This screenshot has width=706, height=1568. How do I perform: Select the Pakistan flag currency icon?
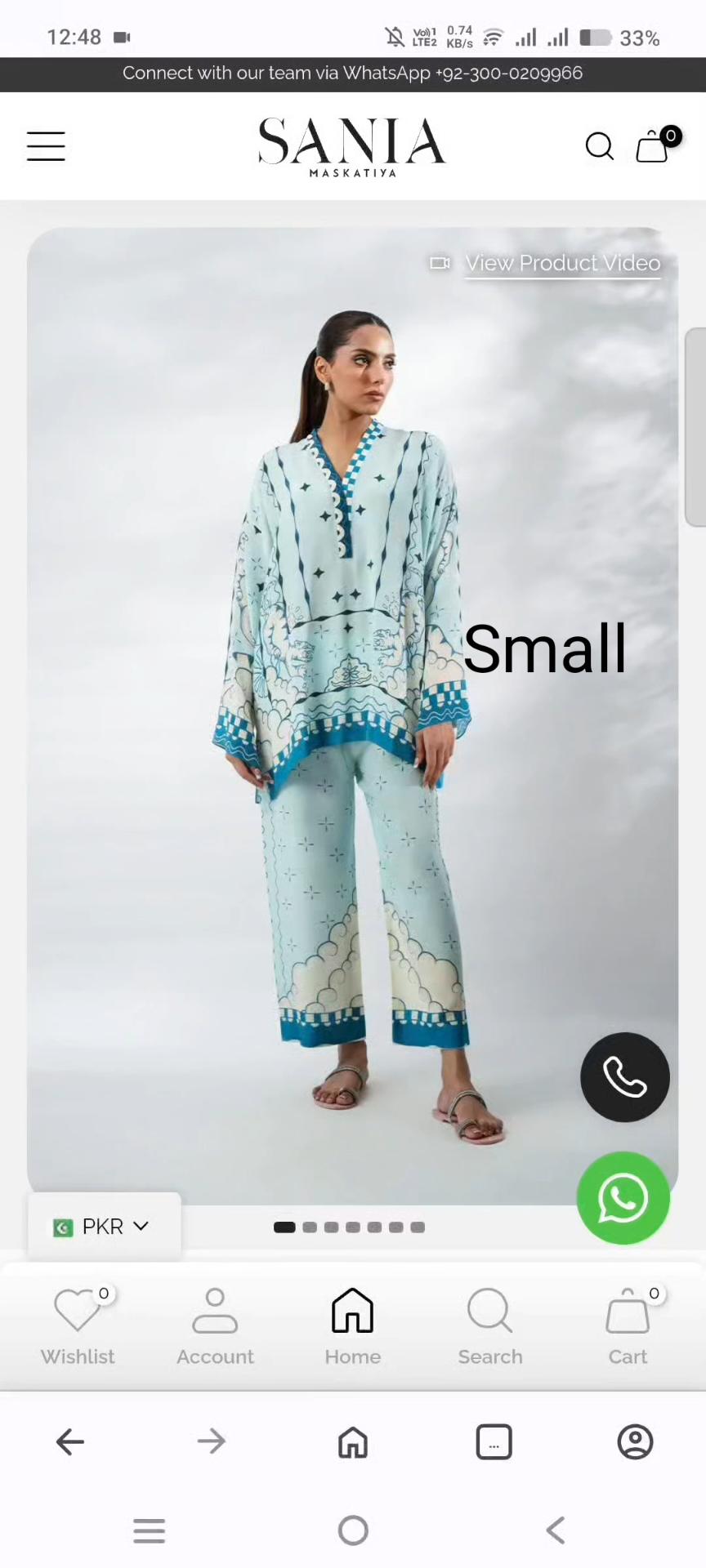click(63, 1226)
